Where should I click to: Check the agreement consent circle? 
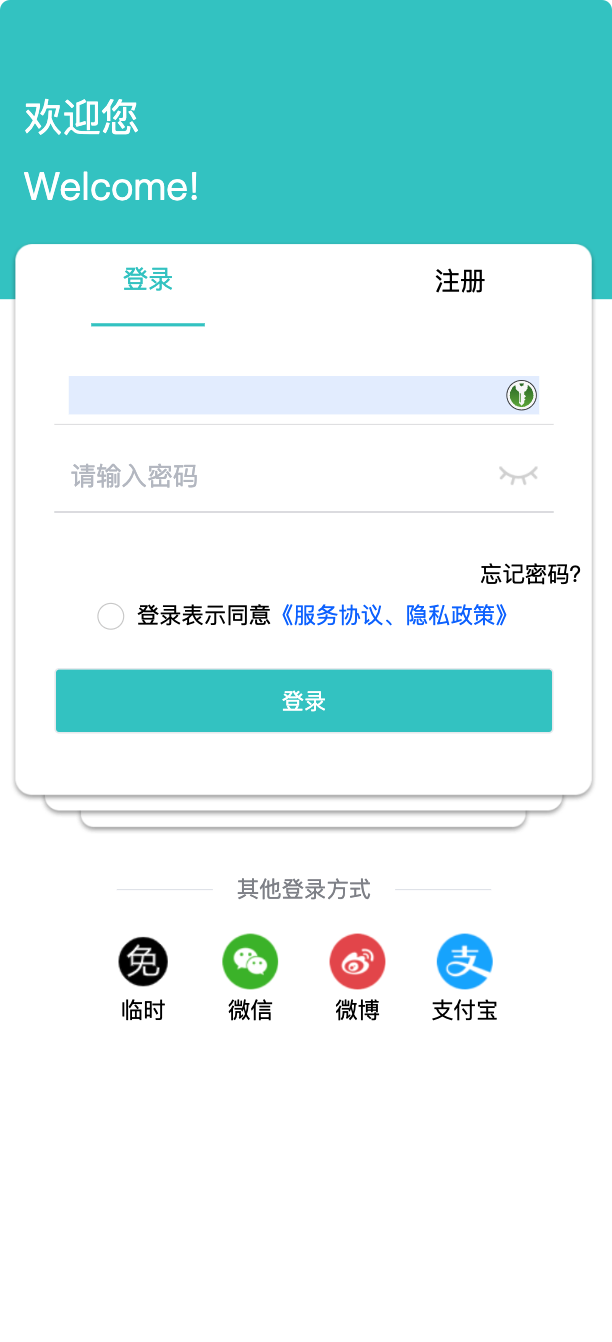click(110, 616)
